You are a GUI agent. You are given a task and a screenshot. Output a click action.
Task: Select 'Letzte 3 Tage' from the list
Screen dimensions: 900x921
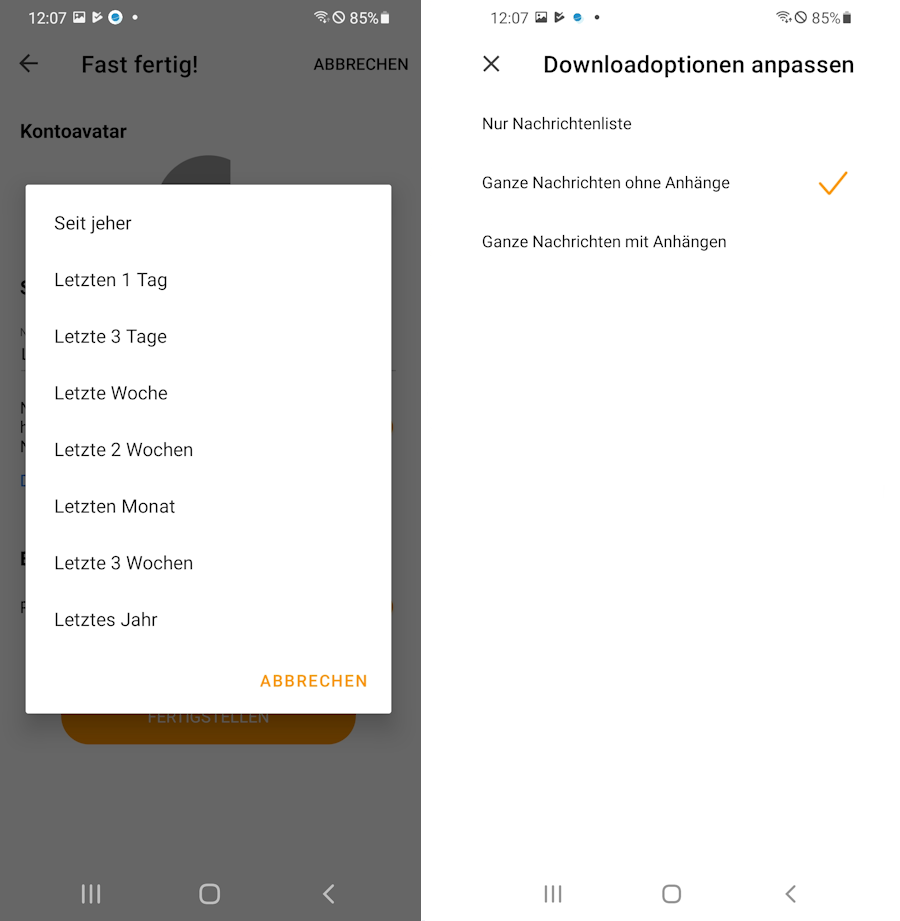(110, 337)
